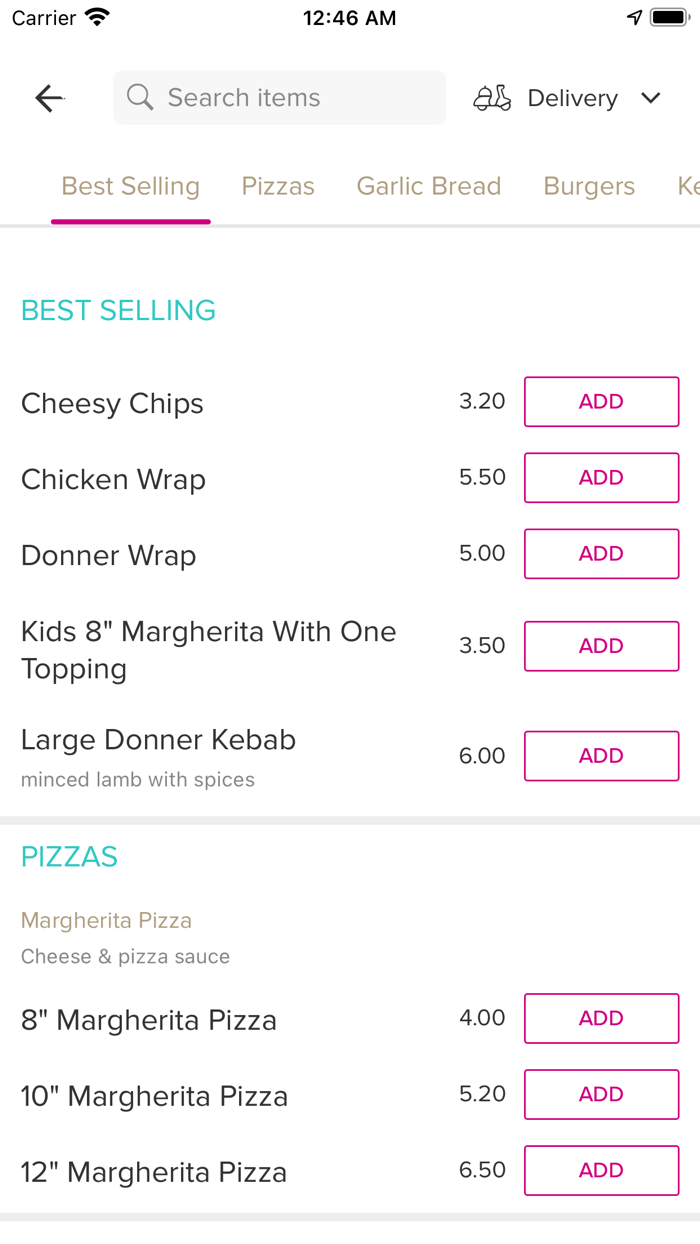Open the Delivery dropdown
Screen dimensions: 700x1244
(x=568, y=98)
